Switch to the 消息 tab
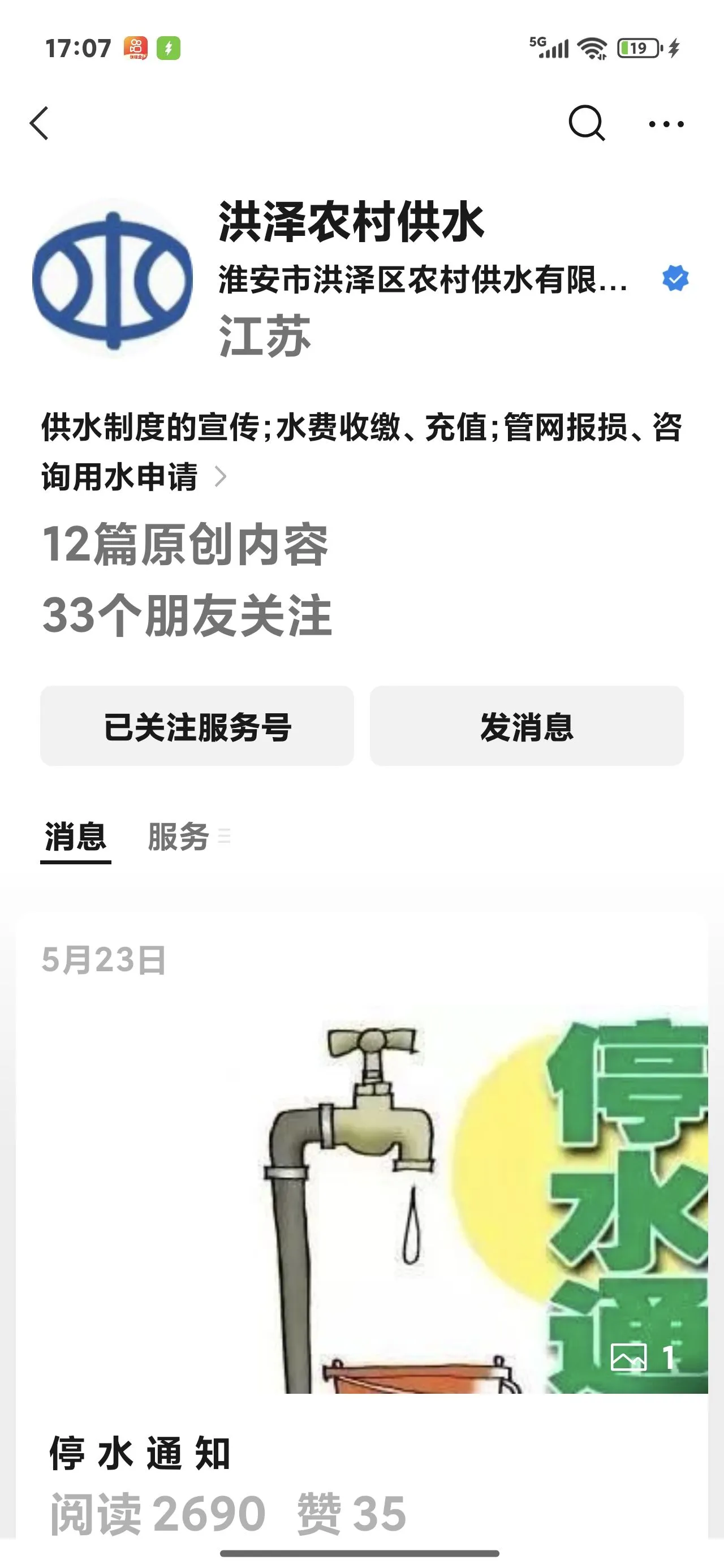The height and width of the screenshot is (1568, 724). [x=75, y=838]
